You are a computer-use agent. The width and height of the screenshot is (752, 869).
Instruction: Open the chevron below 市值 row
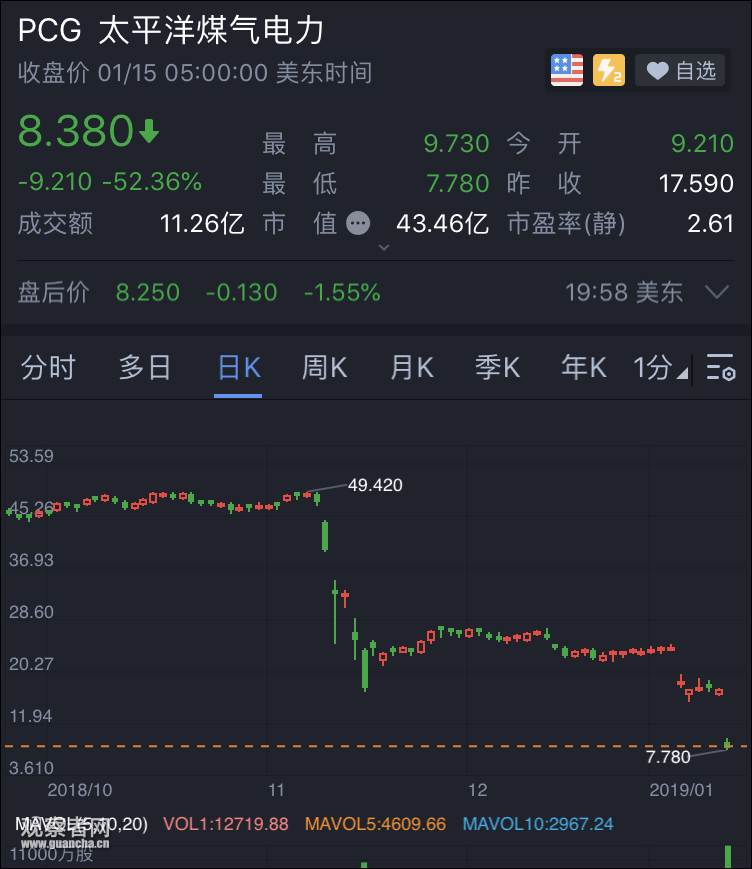click(382, 246)
